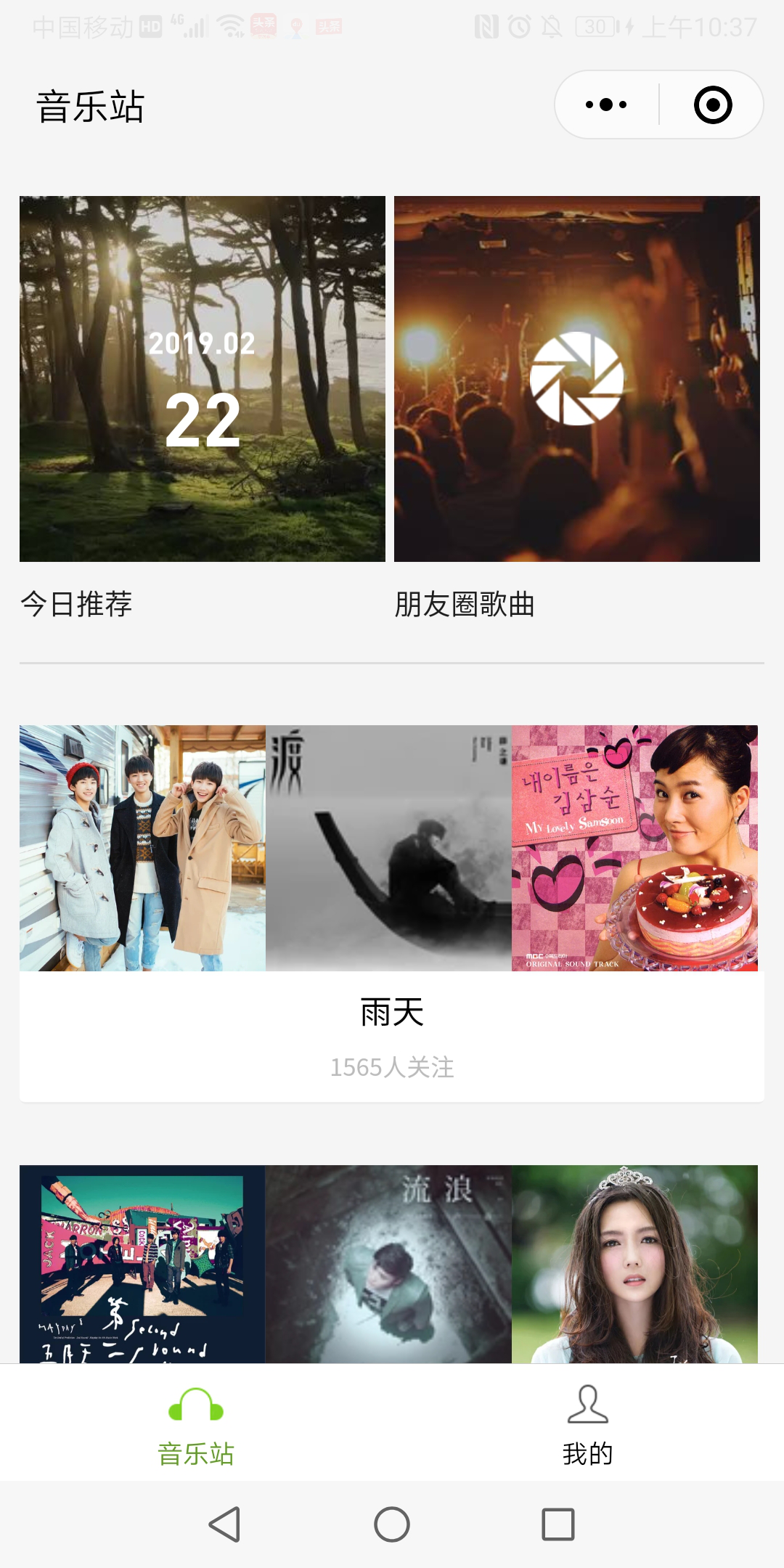This screenshot has width=784, height=1568.
Task: Open the 雨天 playlist card
Action: pyautogui.click(x=392, y=913)
